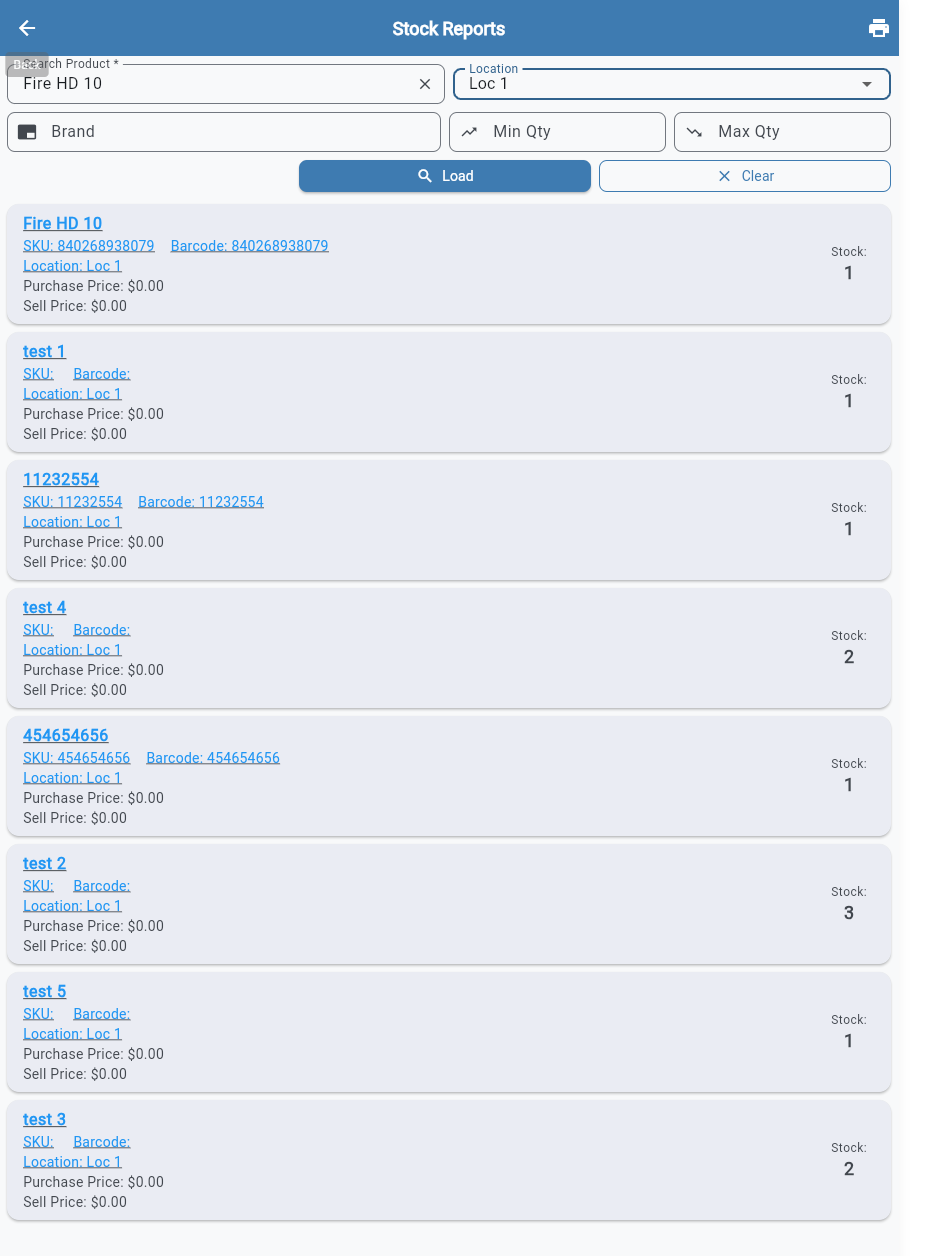927x1256 pixels.
Task: Open the test 1 product link
Action: (x=44, y=352)
